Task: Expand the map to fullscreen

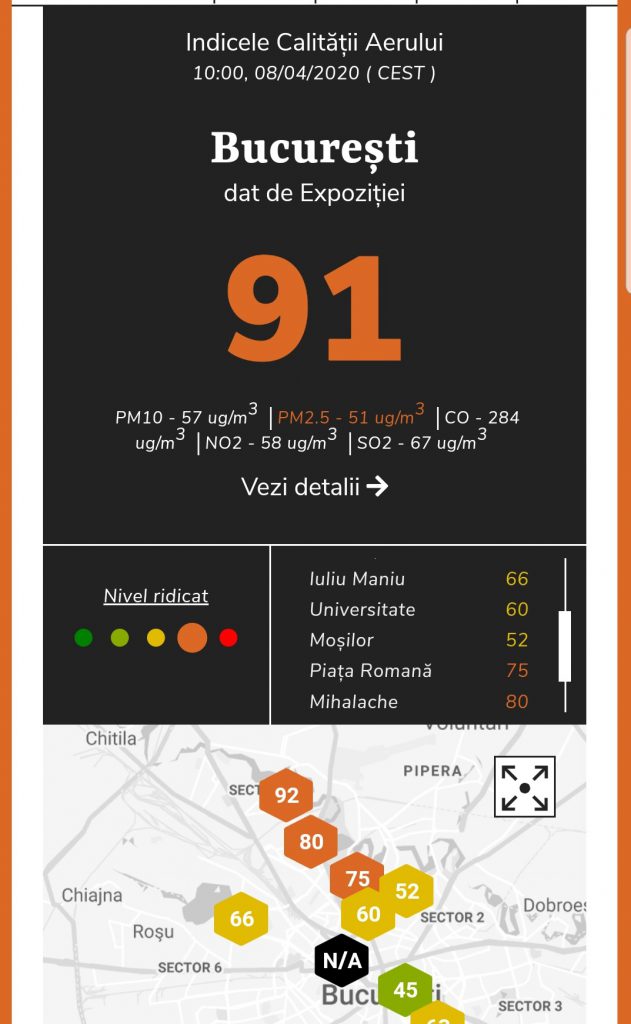Action: [x=525, y=787]
